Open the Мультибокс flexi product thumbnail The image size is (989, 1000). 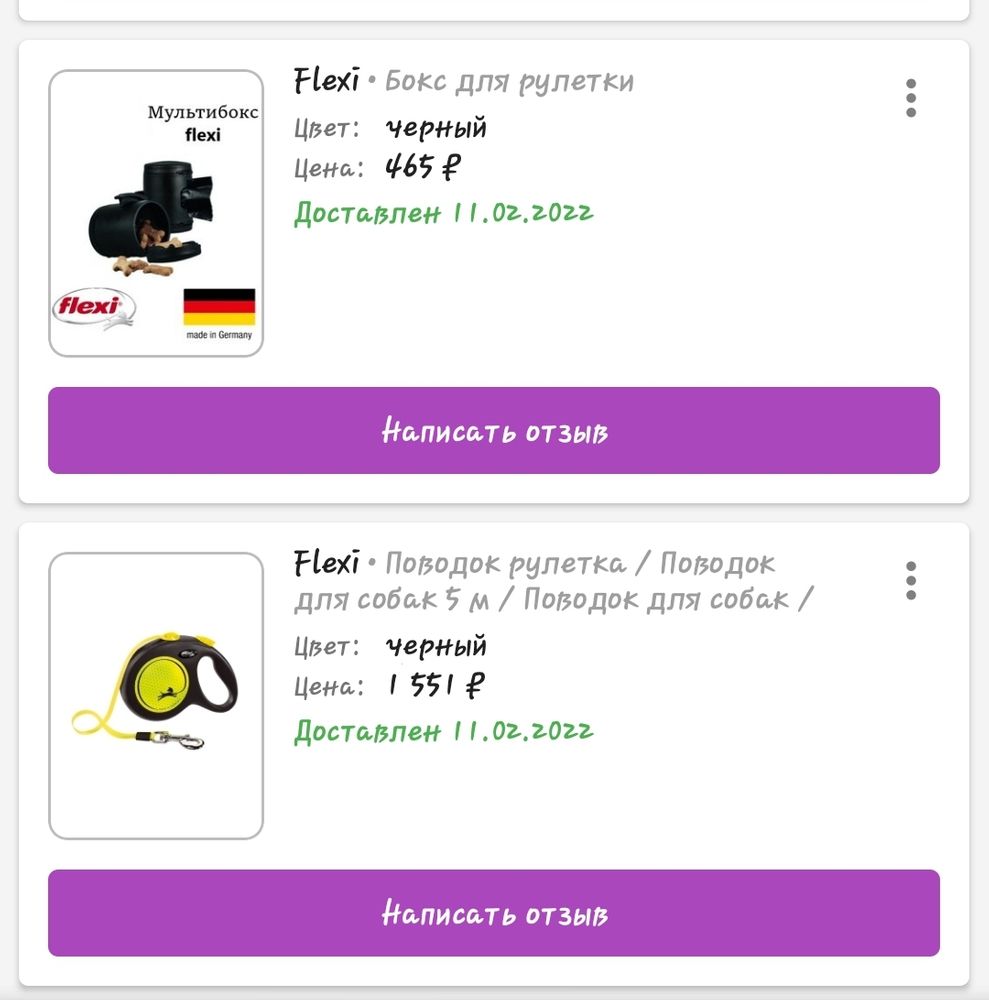(154, 210)
